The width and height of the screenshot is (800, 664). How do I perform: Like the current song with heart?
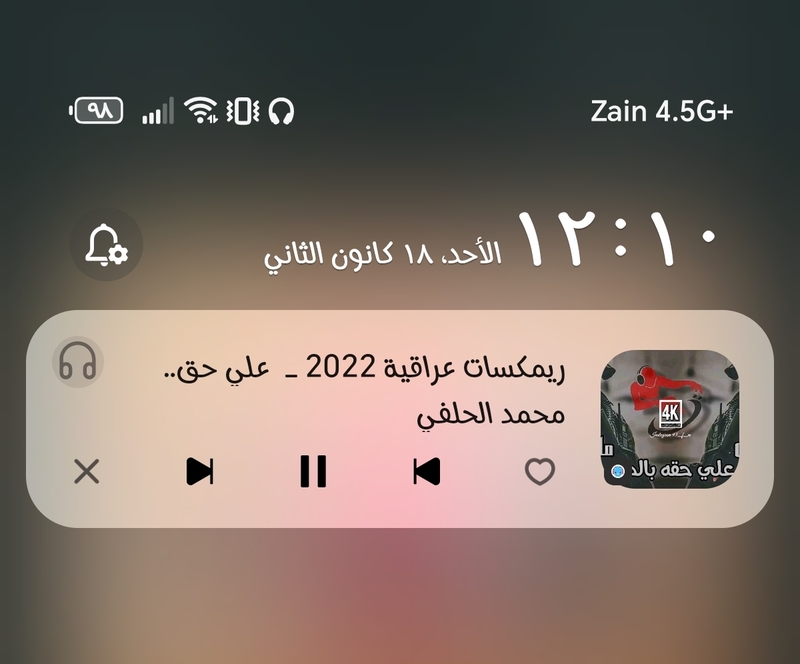(540, 471)
